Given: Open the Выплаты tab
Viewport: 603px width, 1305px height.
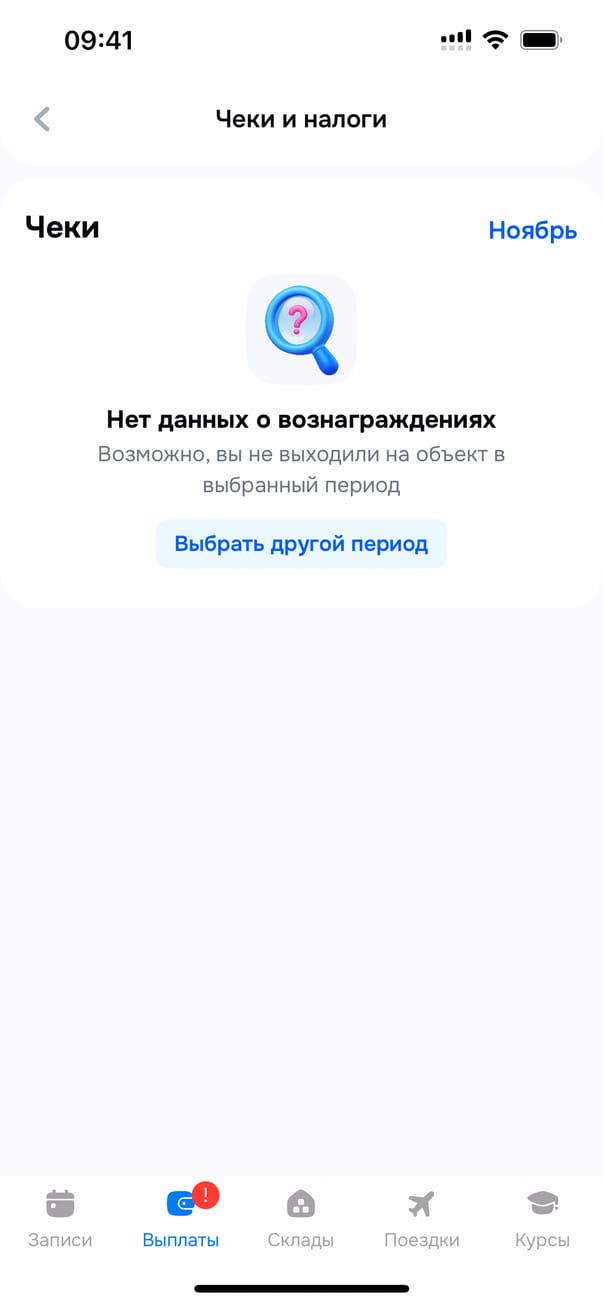Looking at the screenshot, I should point(181,1218).
